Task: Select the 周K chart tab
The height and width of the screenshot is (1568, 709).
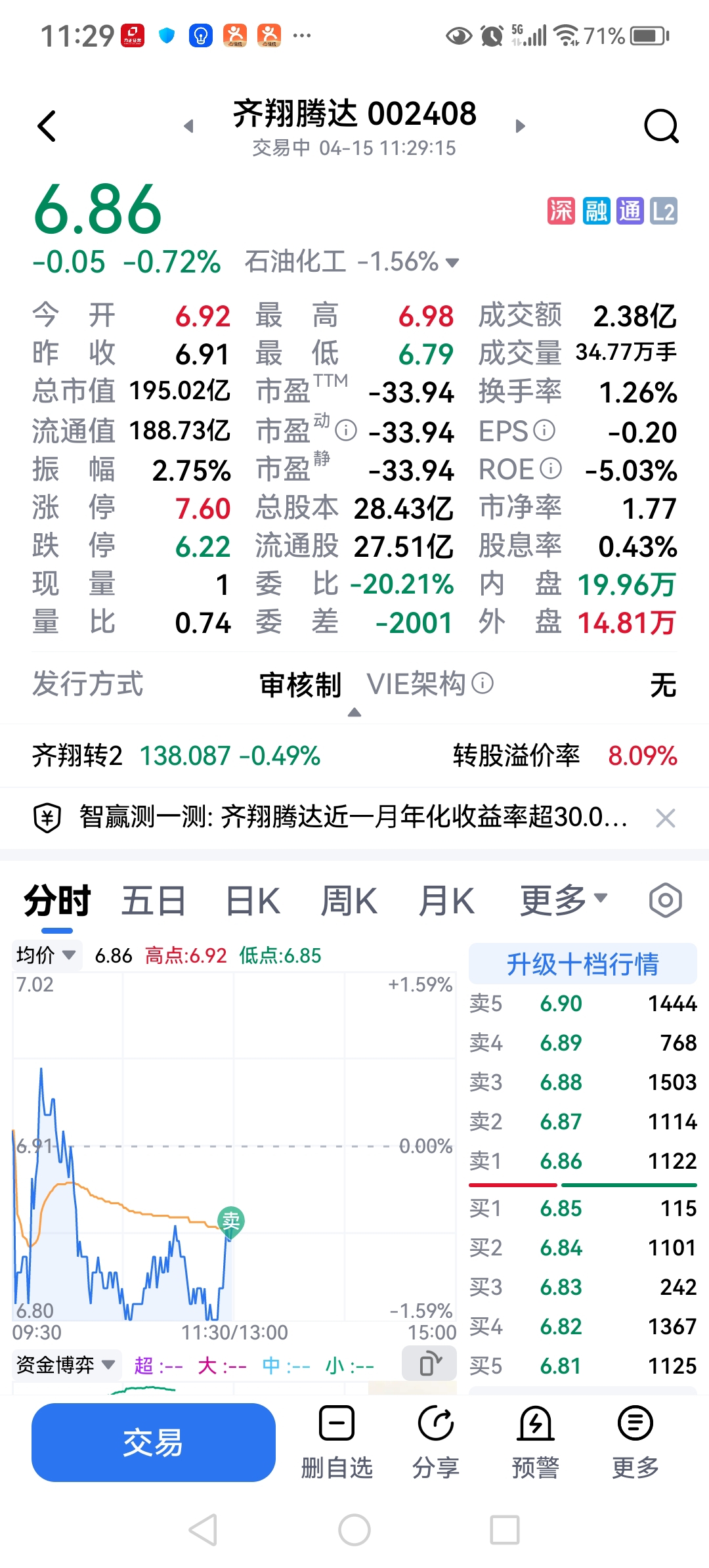Action: point(349,900)
